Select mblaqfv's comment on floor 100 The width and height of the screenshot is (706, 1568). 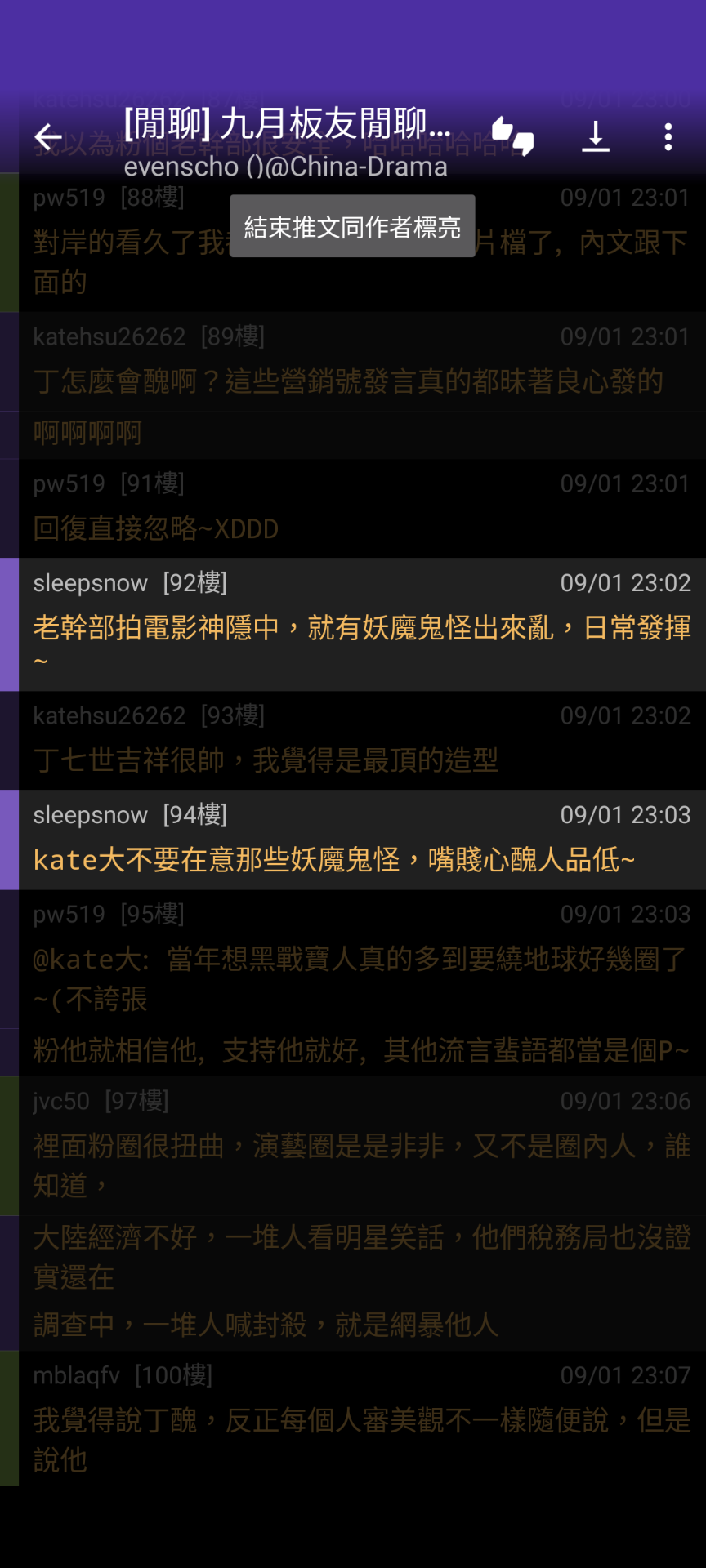click(x=353, y=1419)
